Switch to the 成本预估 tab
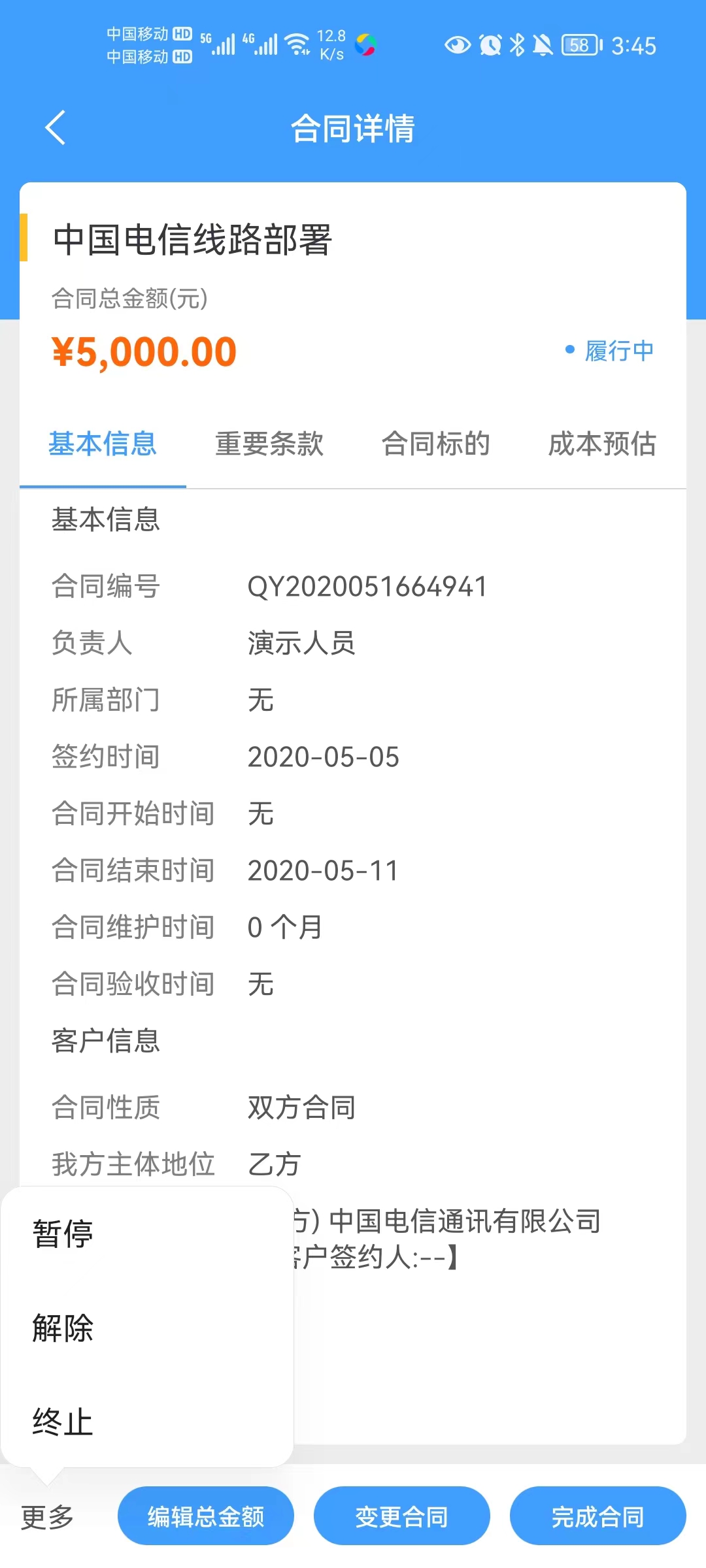 (602, 444)
